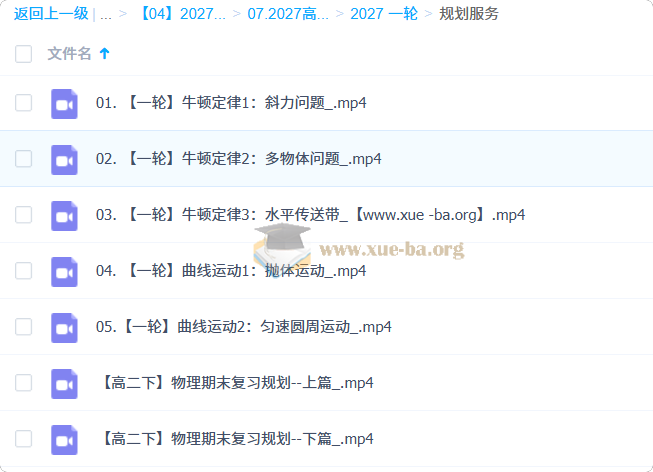Select the checkbox for 02. 牛顿定律2
Viewport: 653px width, 472px height.
23,159
